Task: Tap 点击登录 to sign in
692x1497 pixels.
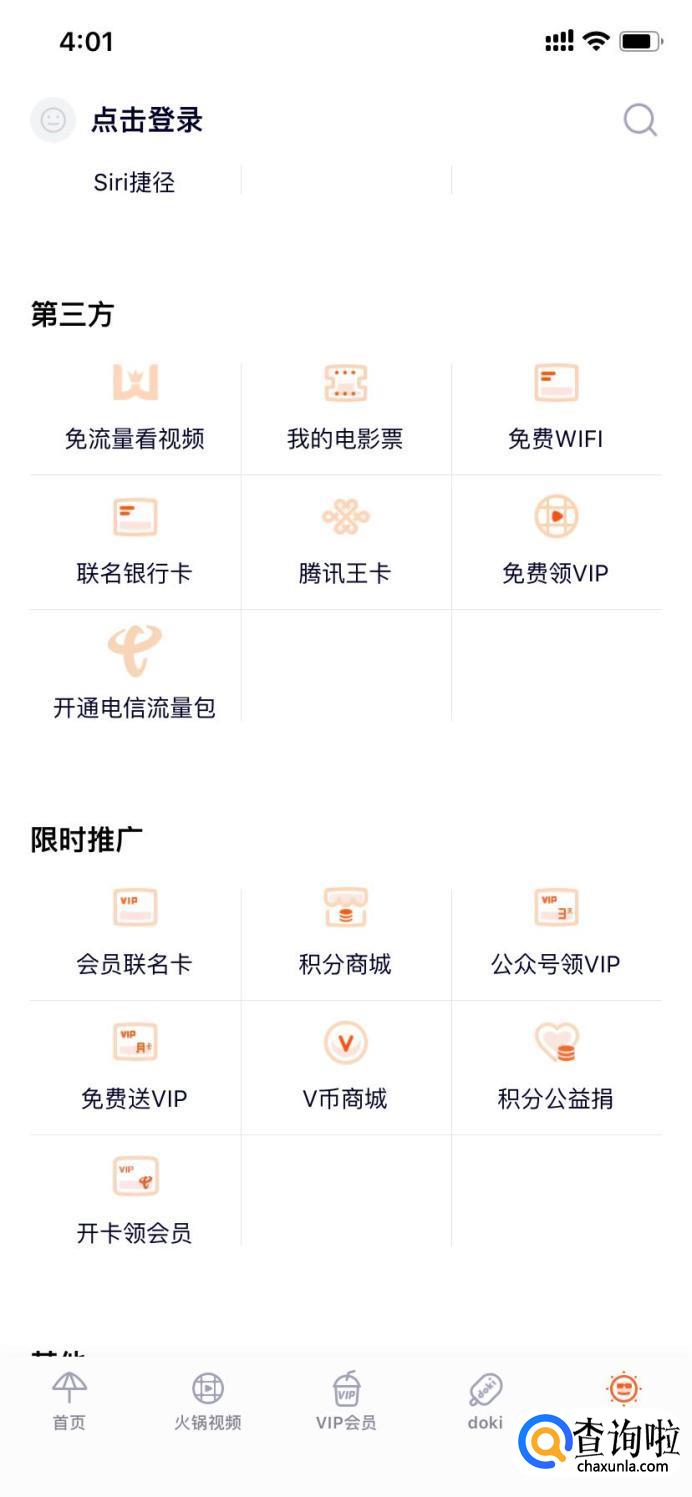Action: (x=146, y=120)
